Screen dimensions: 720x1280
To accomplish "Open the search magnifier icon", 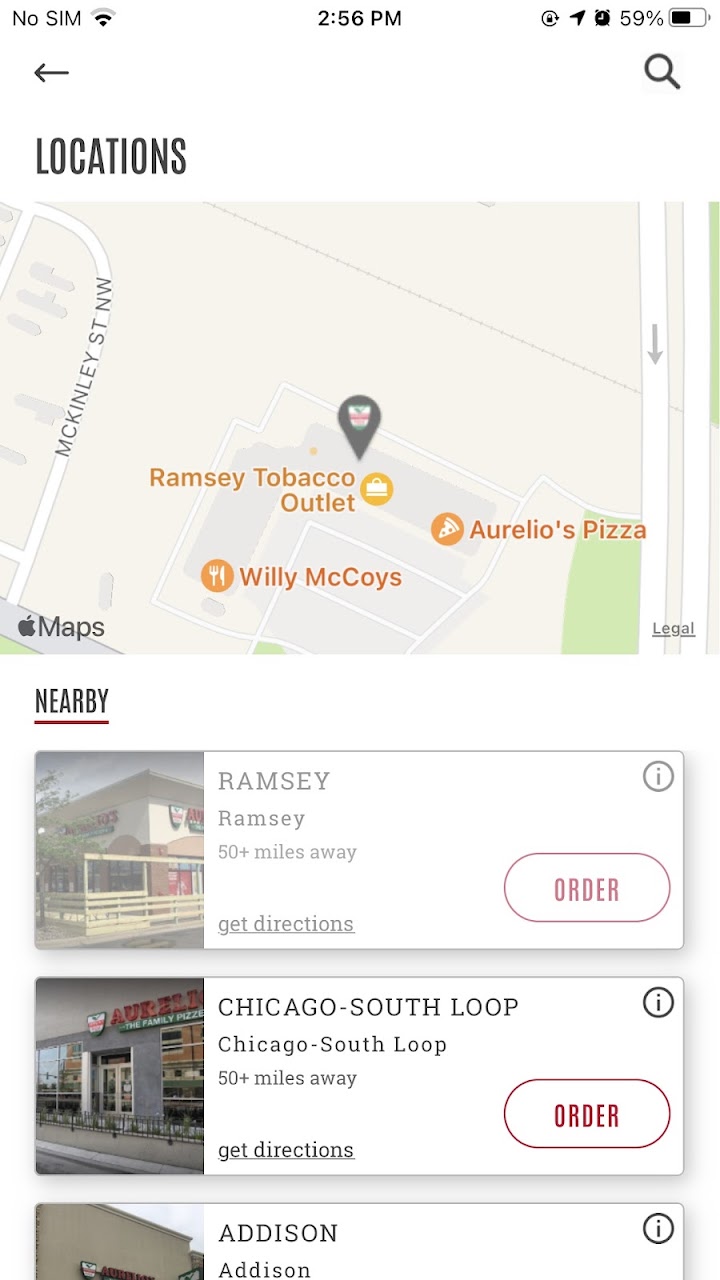I will (661, 72).
